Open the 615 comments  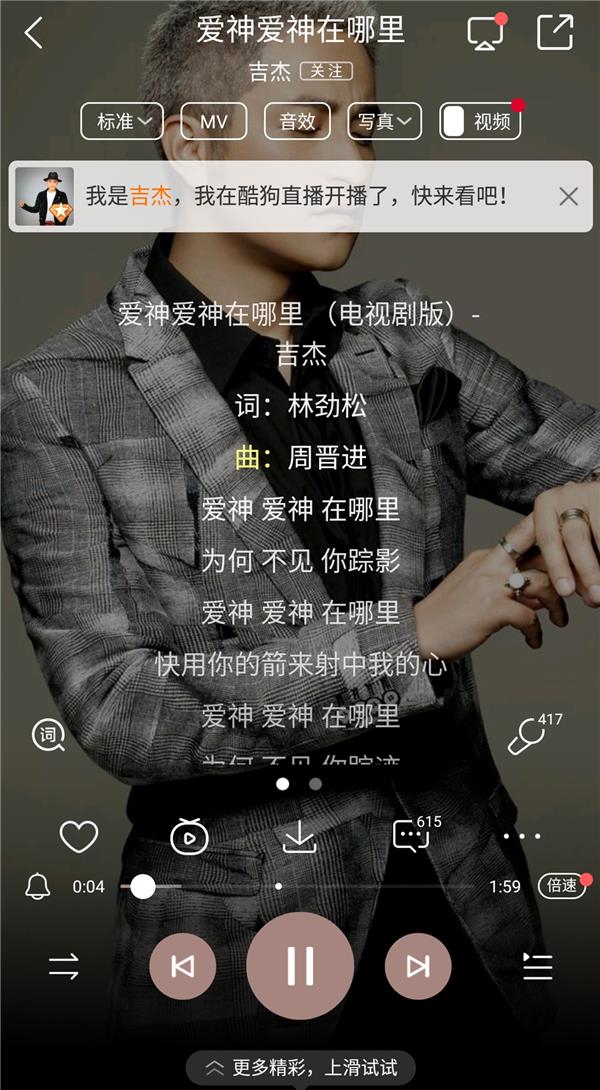[x=412, y=836]
